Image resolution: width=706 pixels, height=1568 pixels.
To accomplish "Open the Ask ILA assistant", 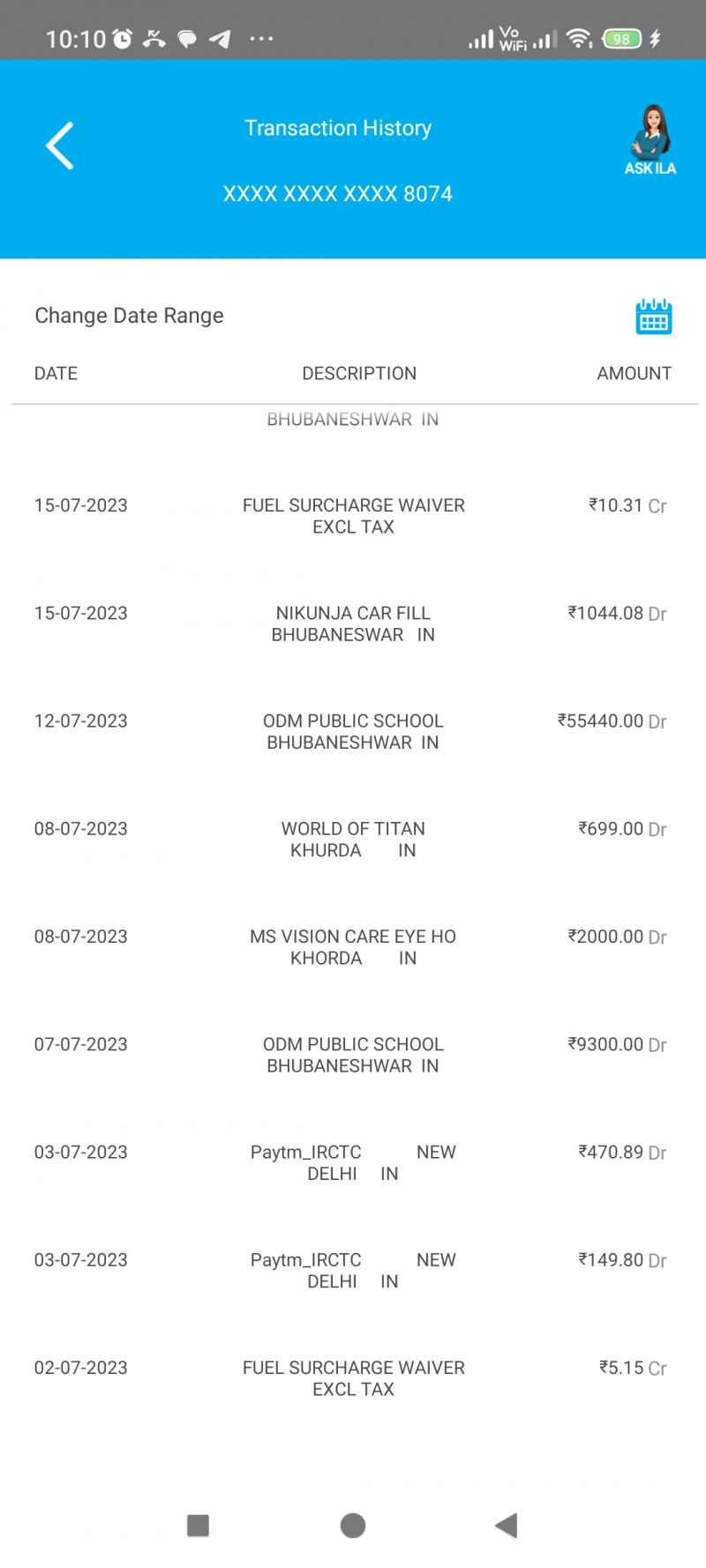I will pyautogui.click(x=650, y=141).
